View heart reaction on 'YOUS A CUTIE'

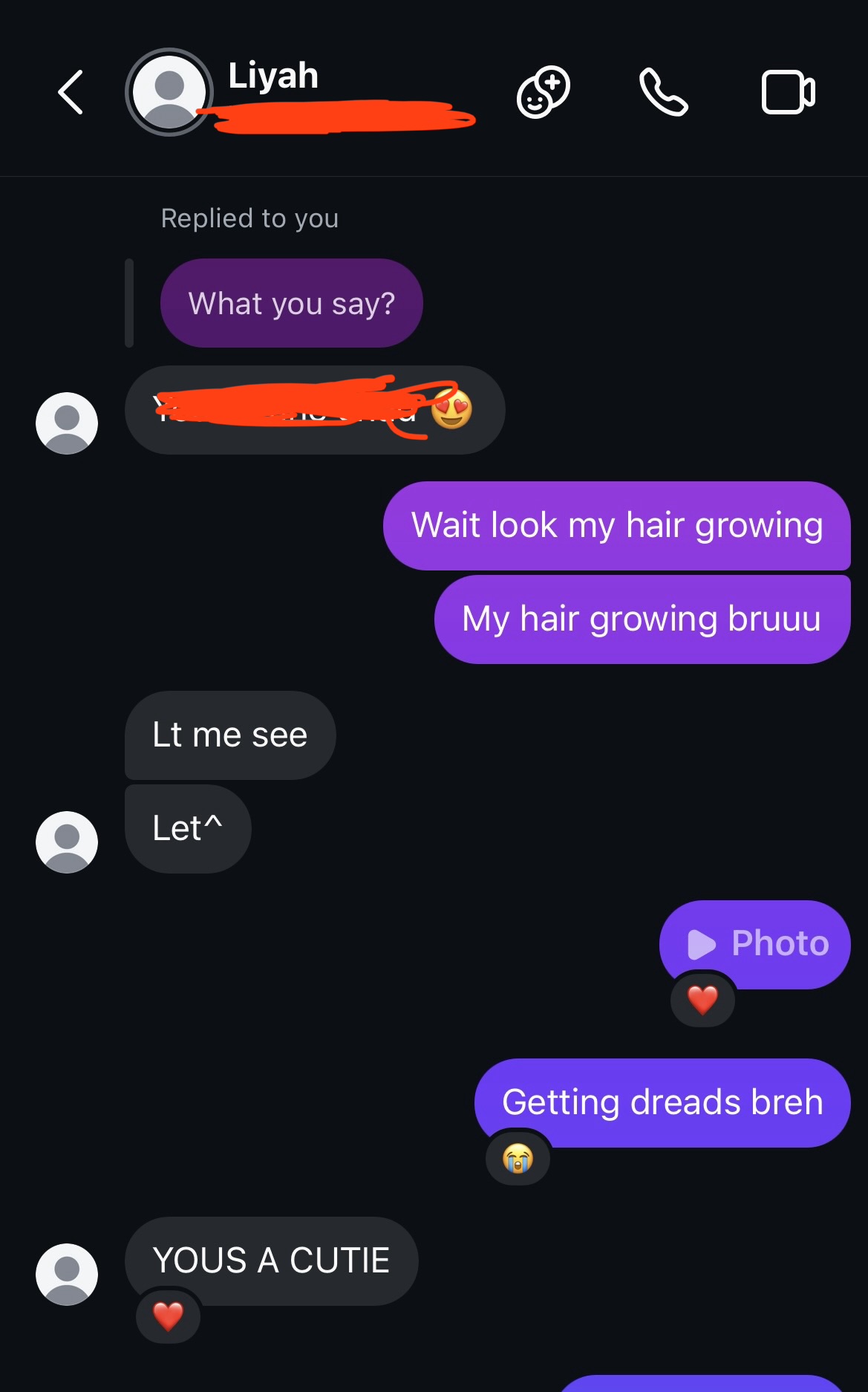click(168, 1316)
